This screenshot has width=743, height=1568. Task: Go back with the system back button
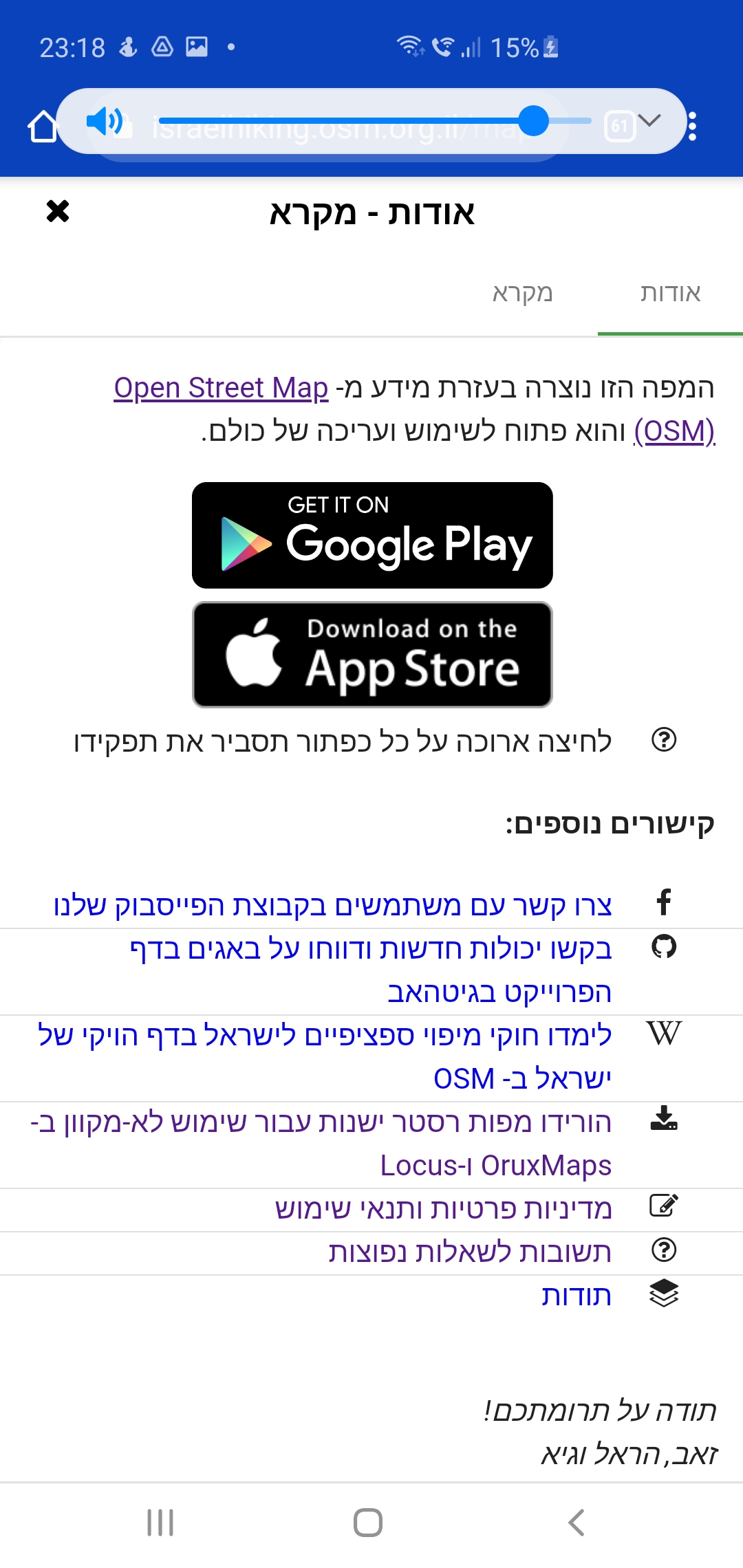(577, 1523)
